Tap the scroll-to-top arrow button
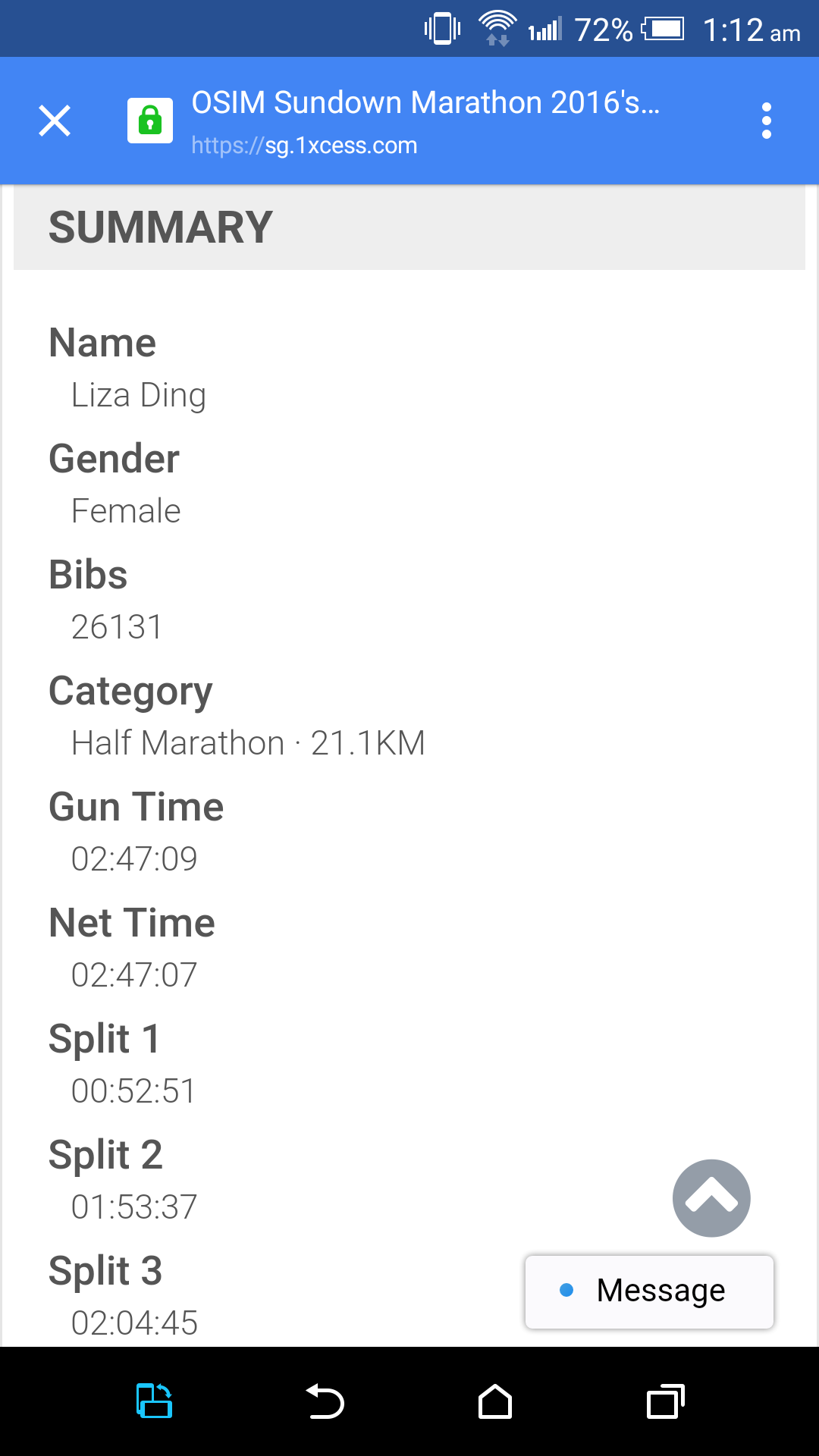 click(x=711, y=1198)
